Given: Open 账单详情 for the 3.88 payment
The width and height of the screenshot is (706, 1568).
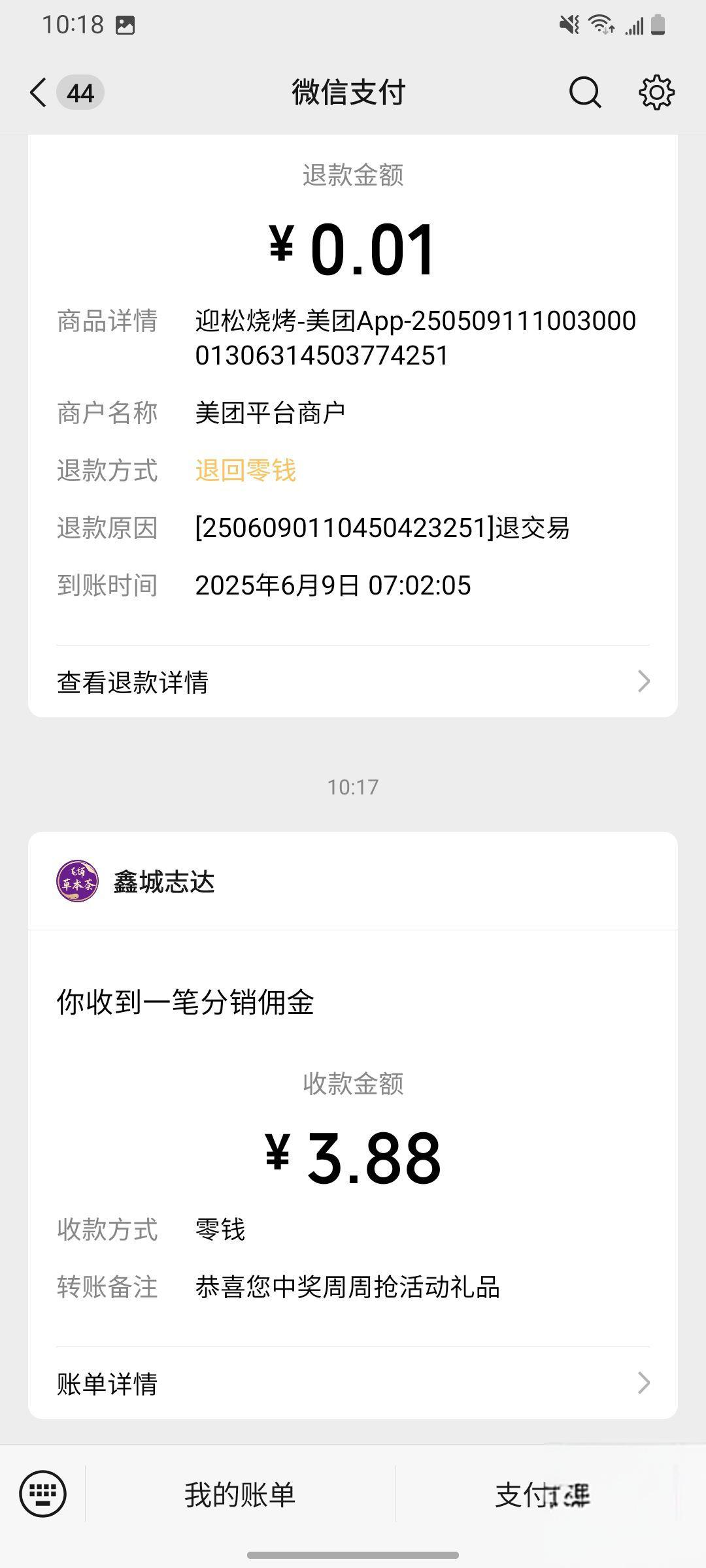Looking at the screenshot, I should (x=353, y=1382).
